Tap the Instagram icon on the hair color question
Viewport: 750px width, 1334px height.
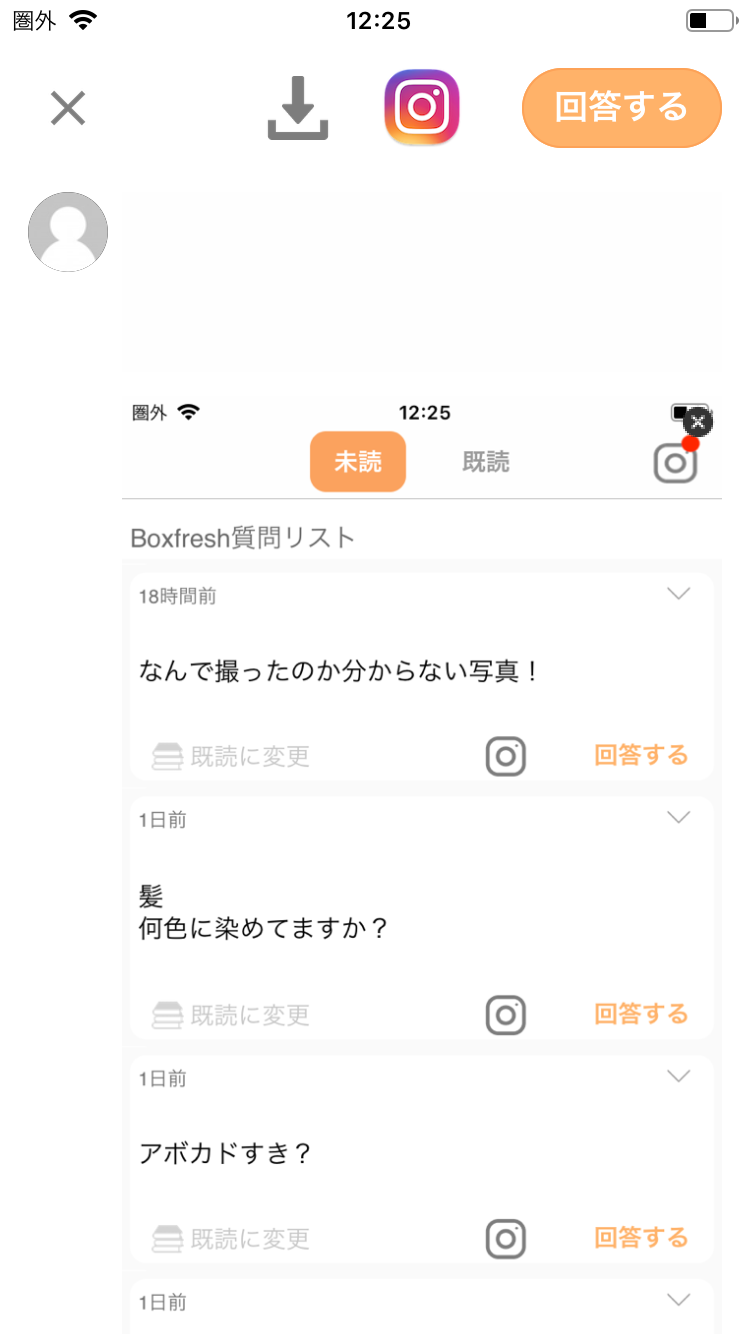[x=505, y=1014]
